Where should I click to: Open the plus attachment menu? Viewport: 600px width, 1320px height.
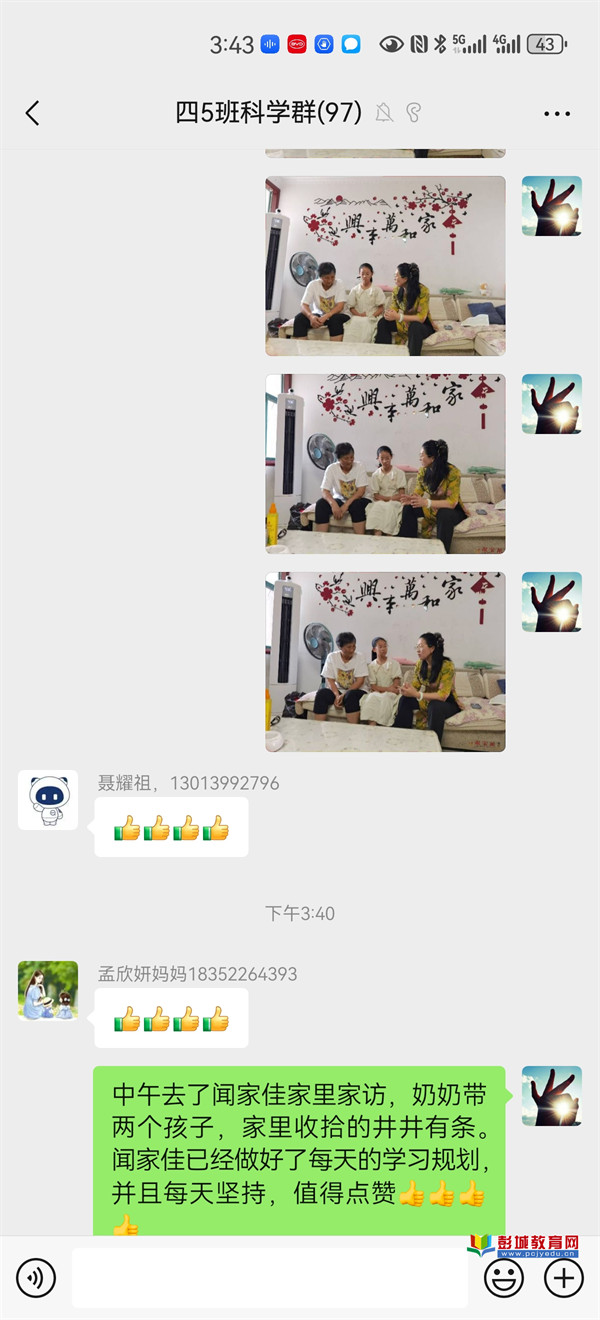point(563,1277)
